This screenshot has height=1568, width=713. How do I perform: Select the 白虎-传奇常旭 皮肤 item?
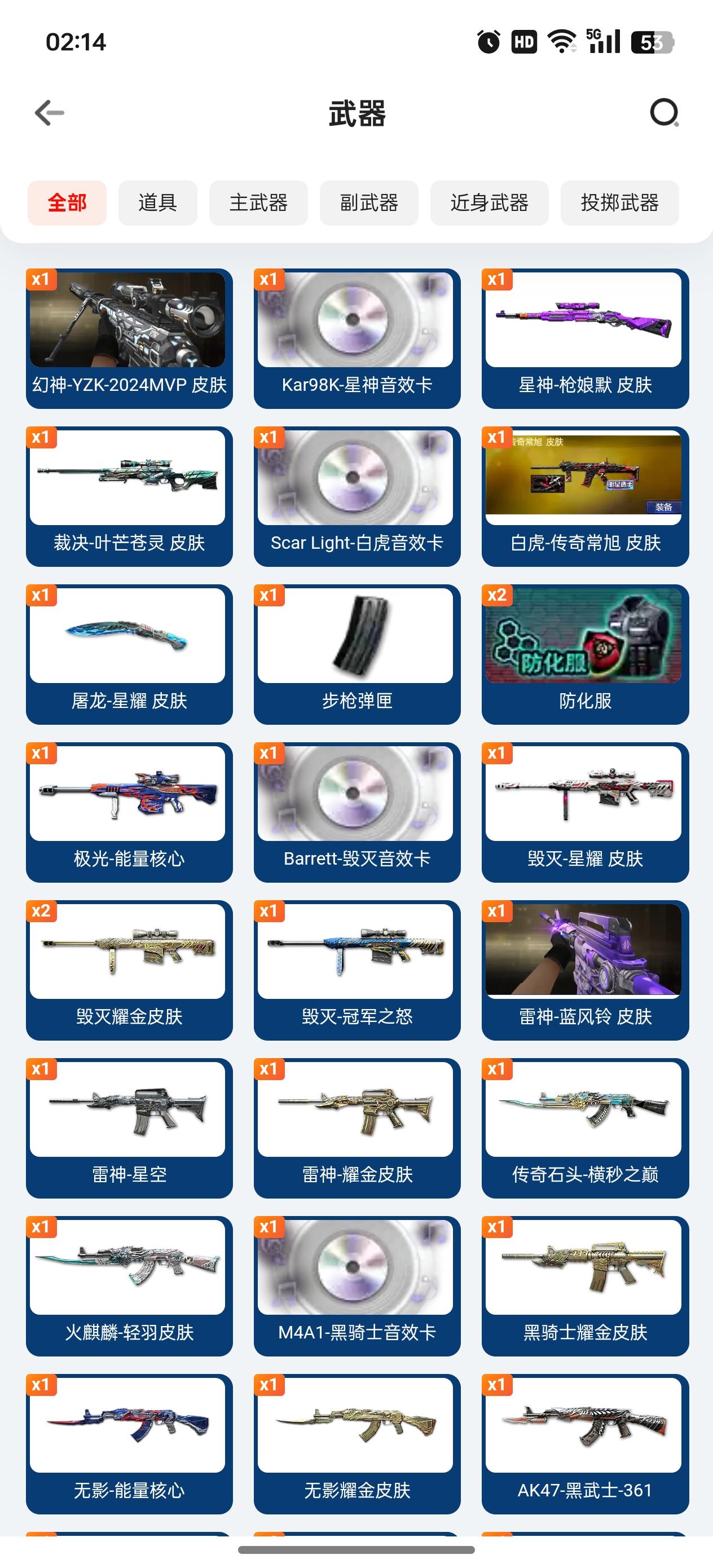point(584,496)
